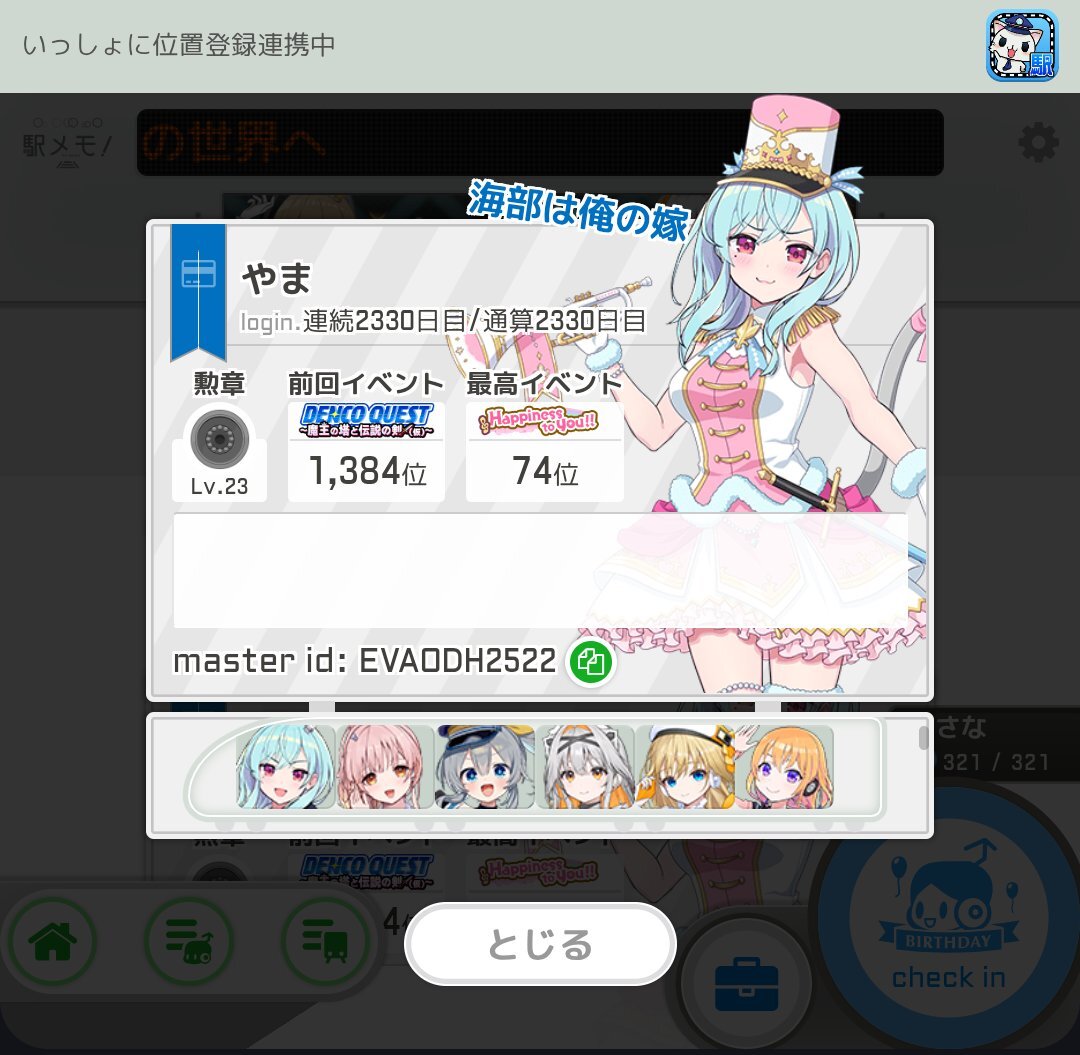Select the orange-haired Denco portrait
This screenshot has height=1055, width=1080.
click(785, 766)
